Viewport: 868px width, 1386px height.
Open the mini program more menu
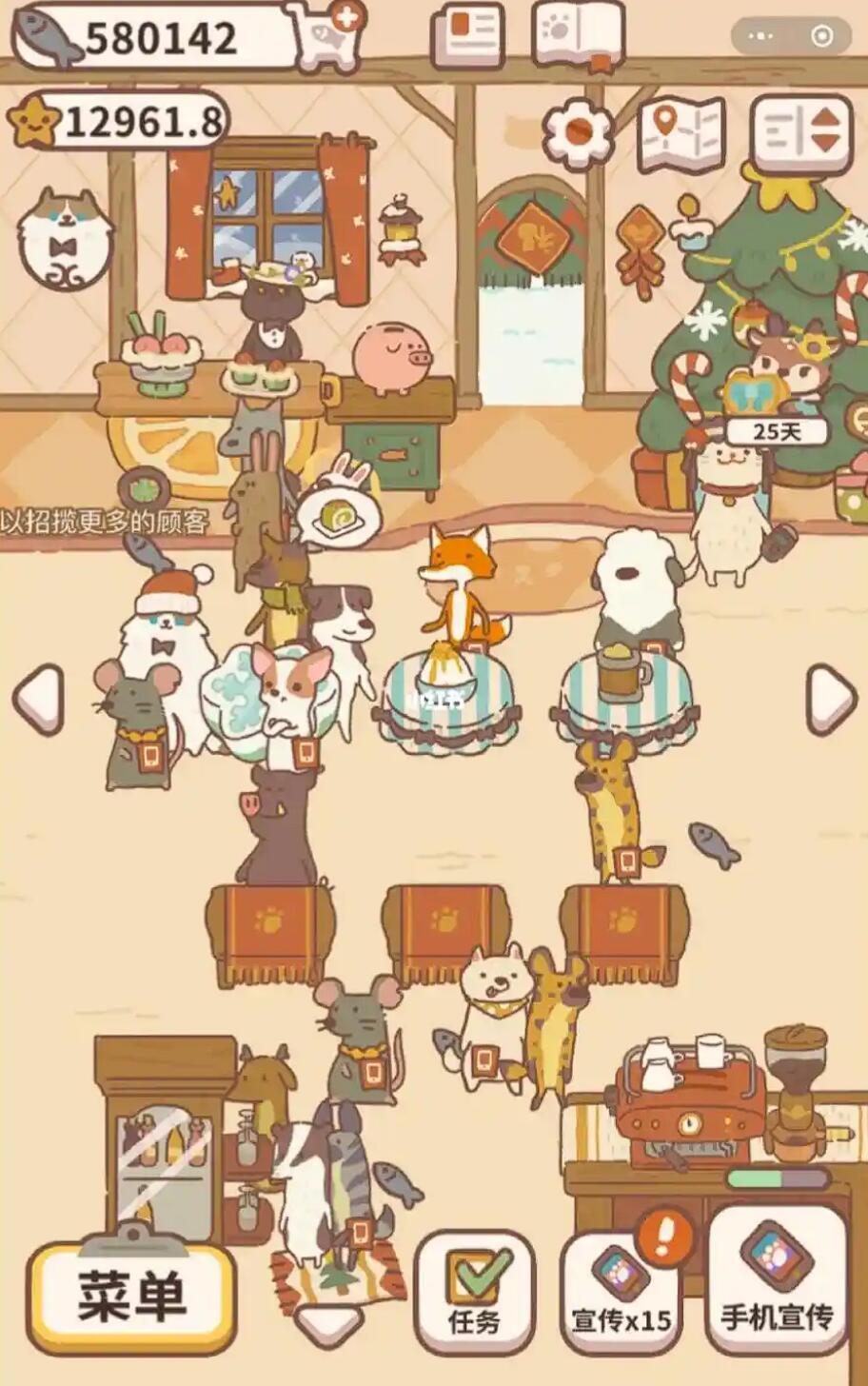760,36
